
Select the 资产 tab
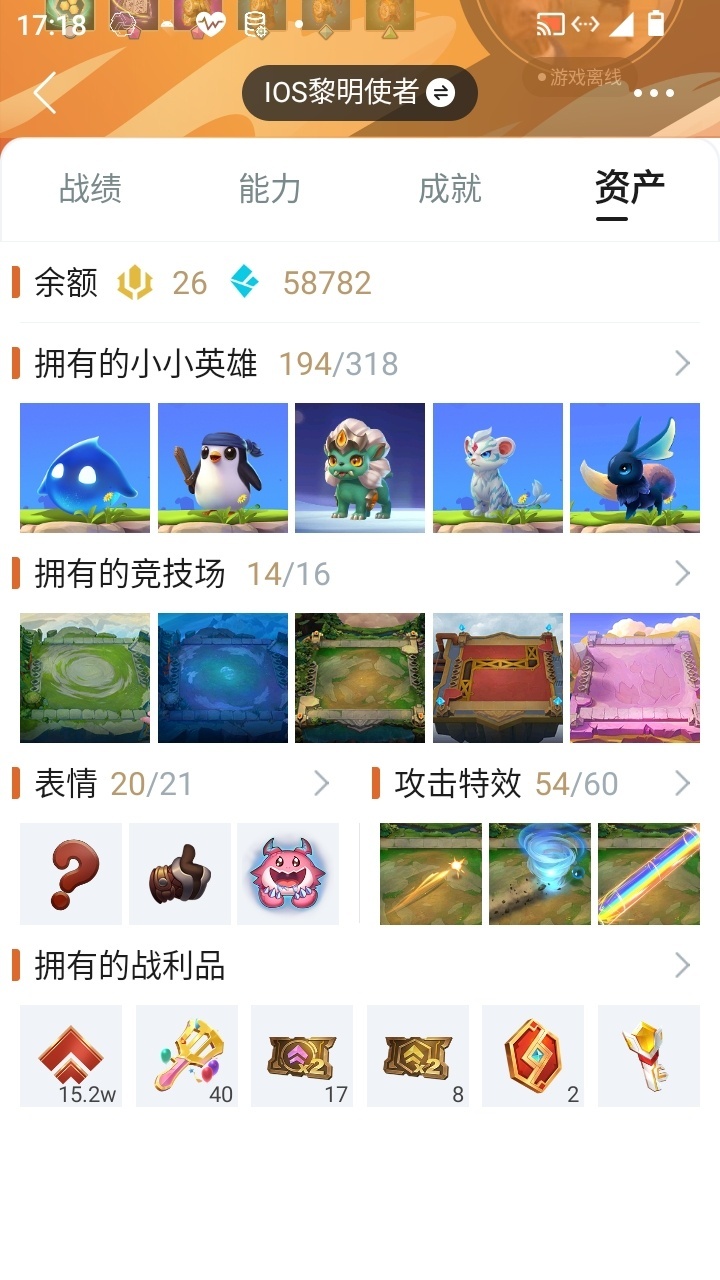(629, 188)
